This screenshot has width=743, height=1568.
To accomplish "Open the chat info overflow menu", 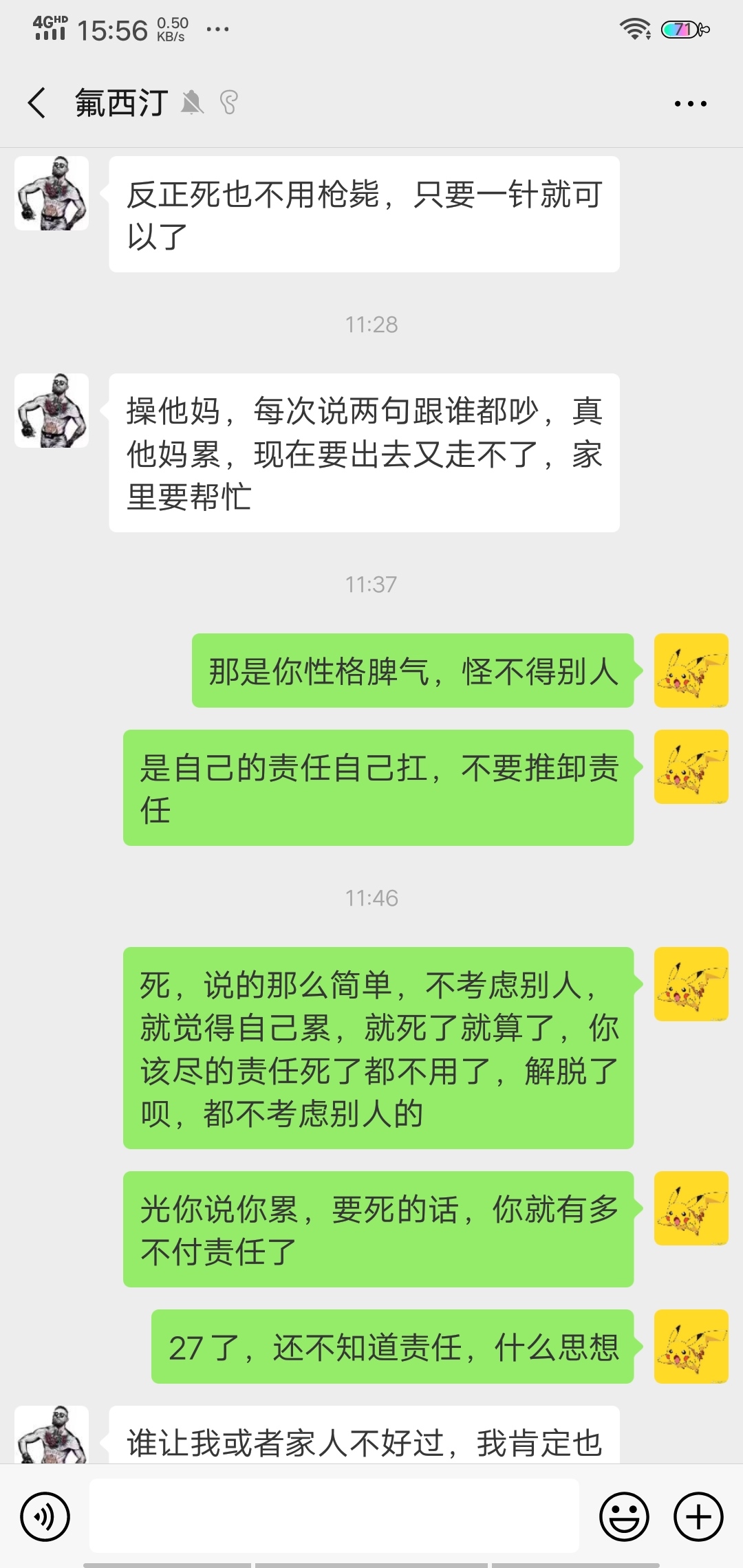I will pos(690,104).
